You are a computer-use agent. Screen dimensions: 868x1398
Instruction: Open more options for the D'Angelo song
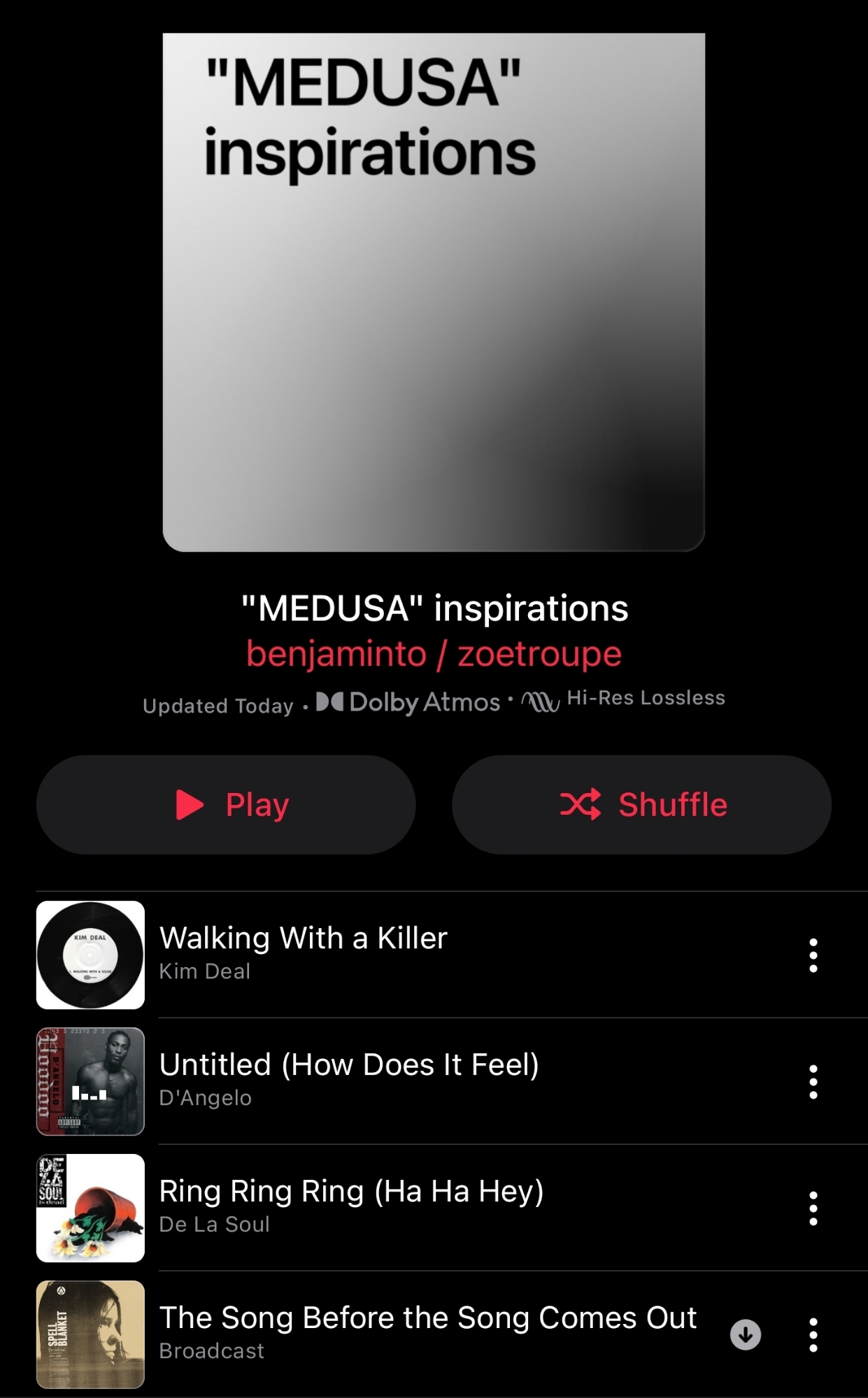(x=813, y=1082)
